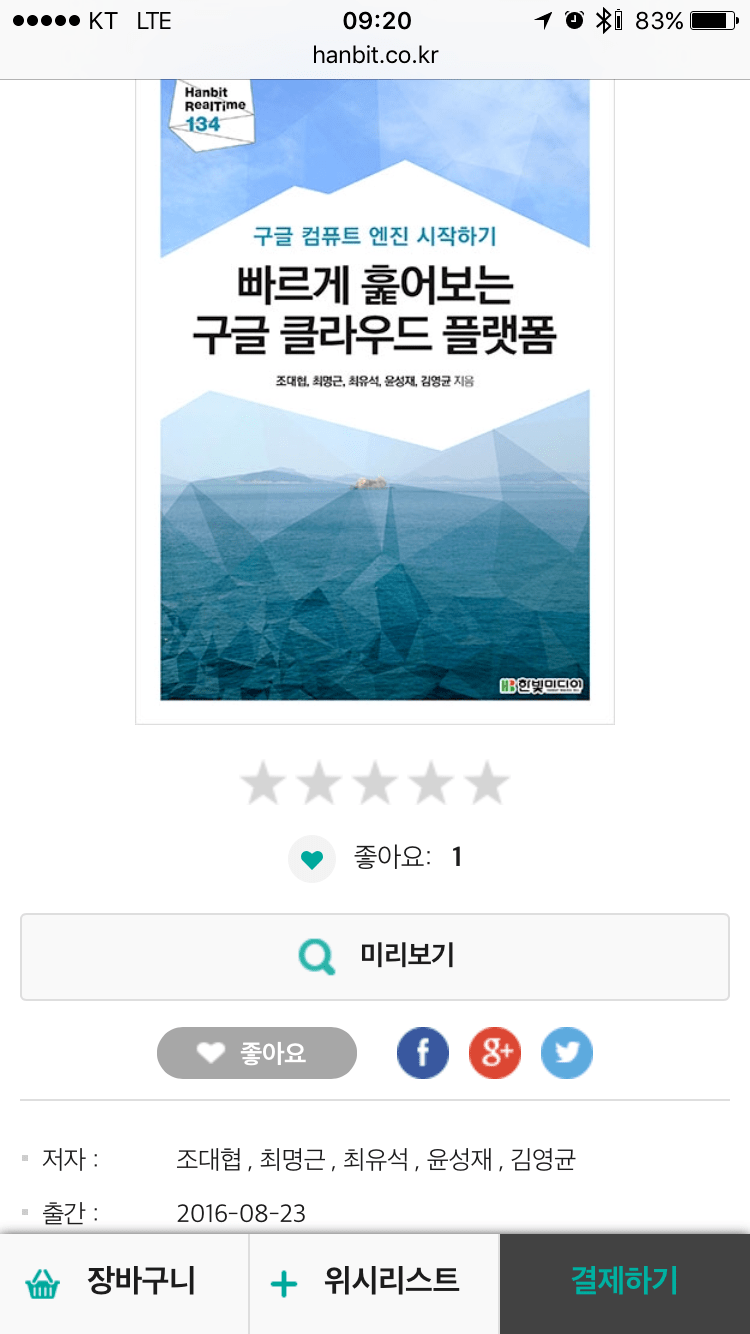Open the 미리보기 book preview
This screenshot has height=1334, width=750.
click(x=375, y=957)
